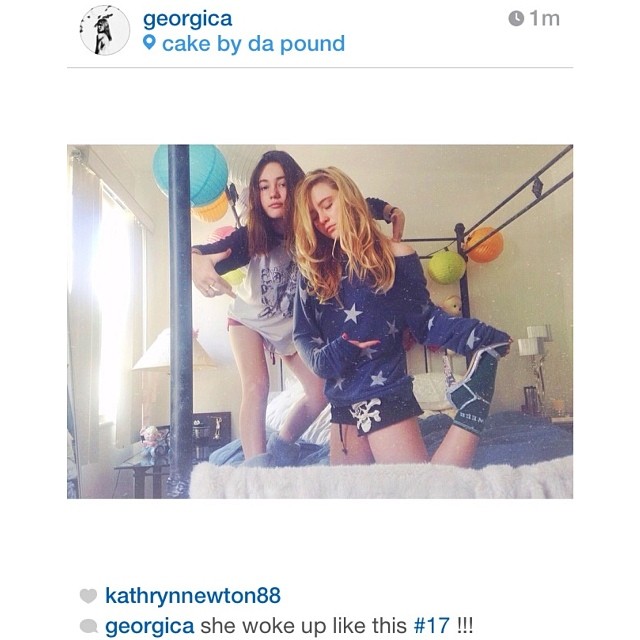Open georgica's profile picture

105,30
